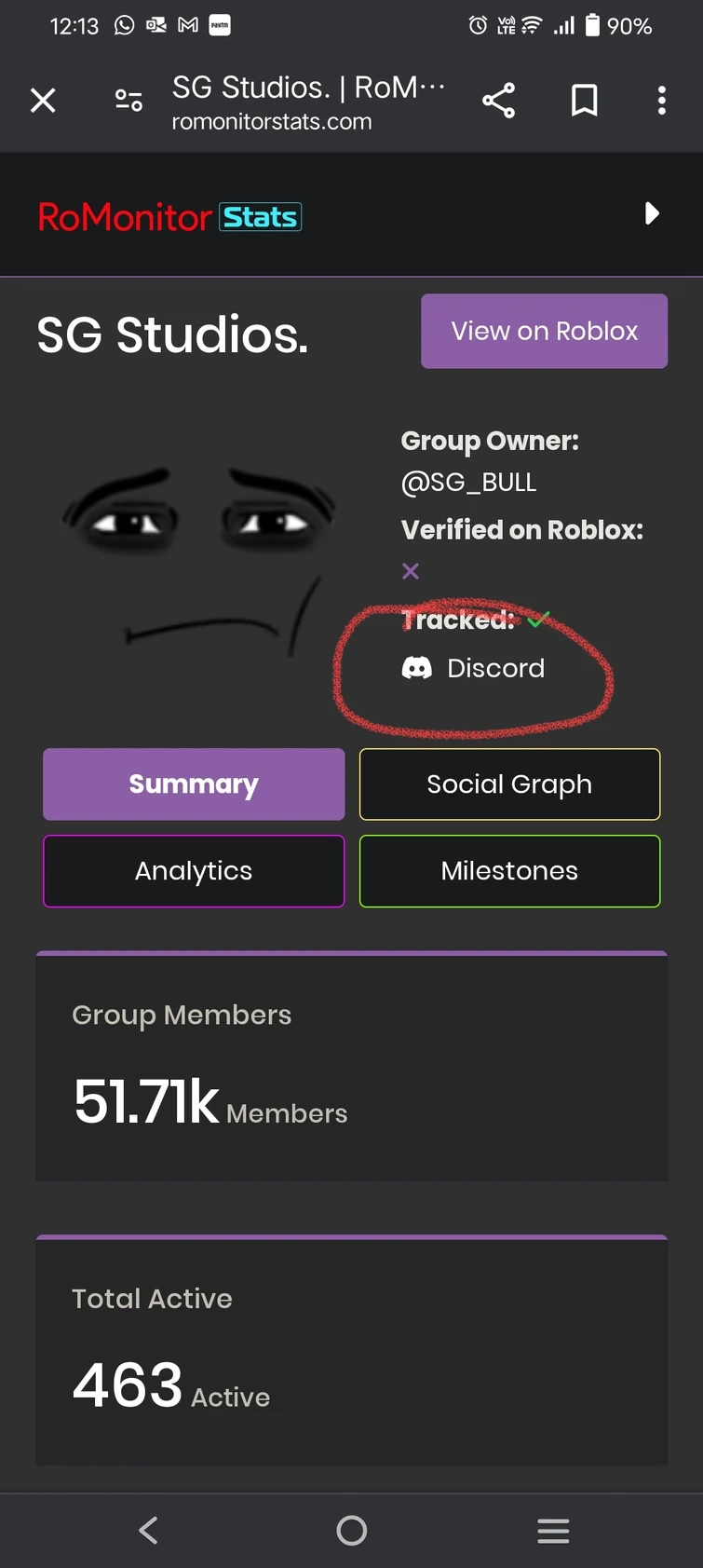Close the browser custom tab
This screenshot has width=703, height=1568.
(43, 101)
